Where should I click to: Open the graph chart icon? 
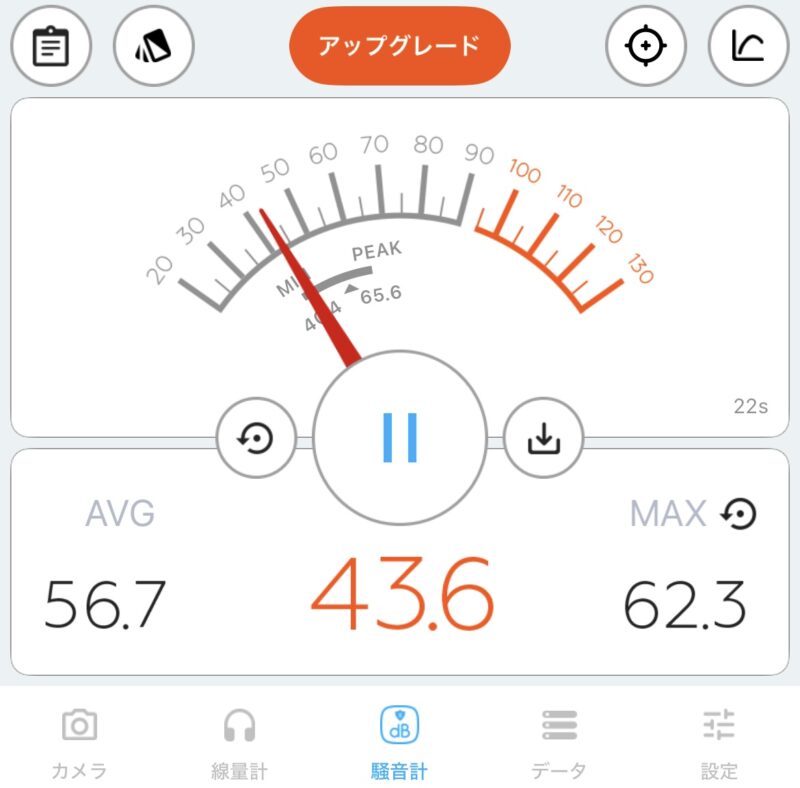[x=748, y=46]
